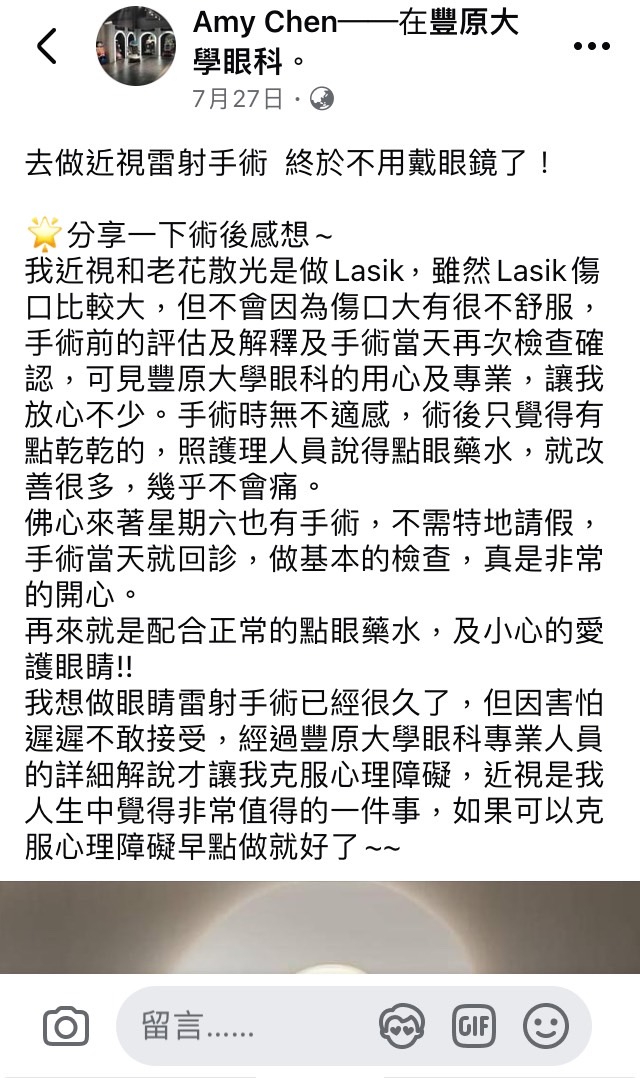This screenshot has width=640, height=1078.
Task: Open the GIF picker
Action: [474, 1026]
